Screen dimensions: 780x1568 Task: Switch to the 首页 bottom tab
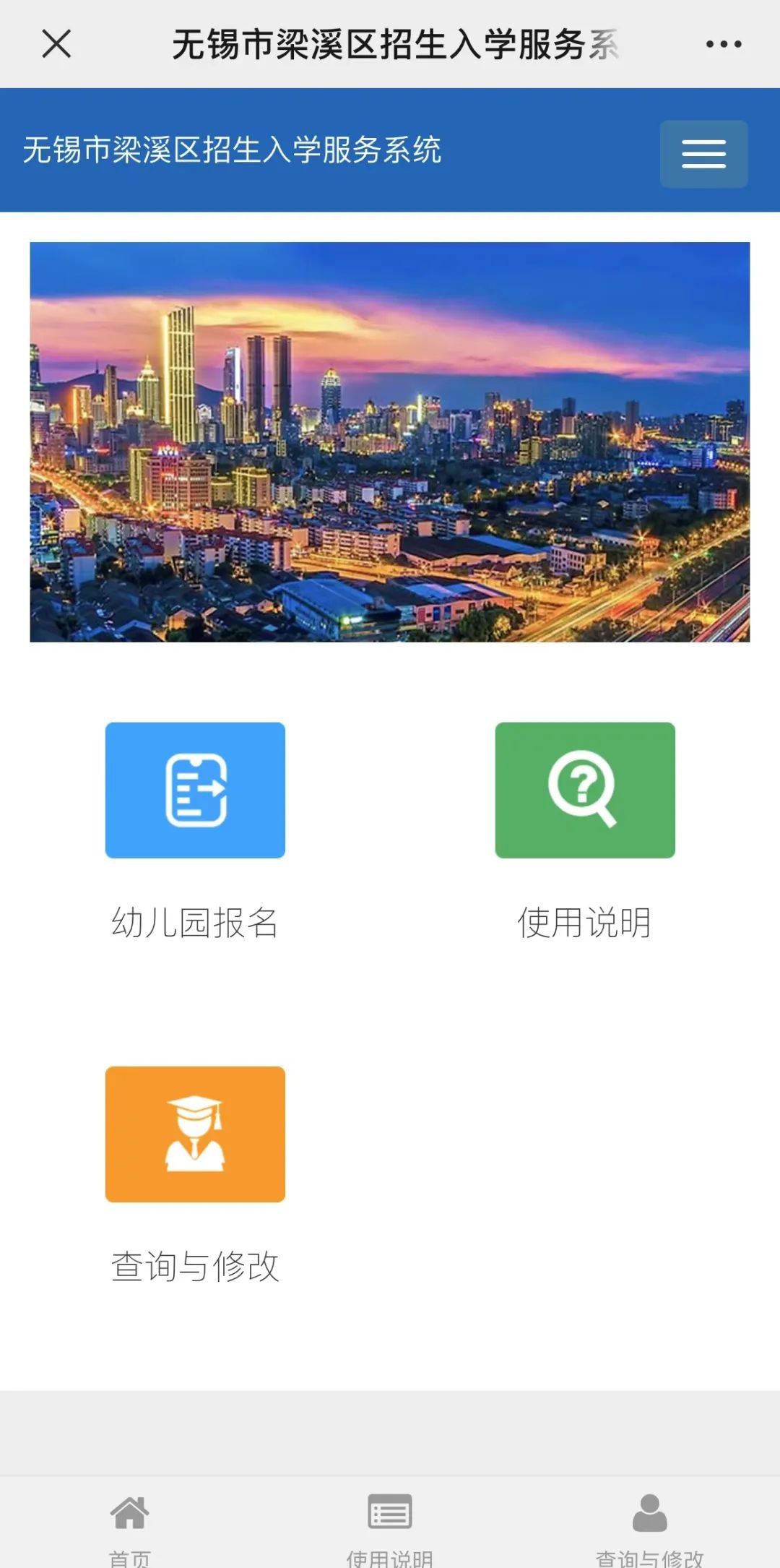point(130,1525)
